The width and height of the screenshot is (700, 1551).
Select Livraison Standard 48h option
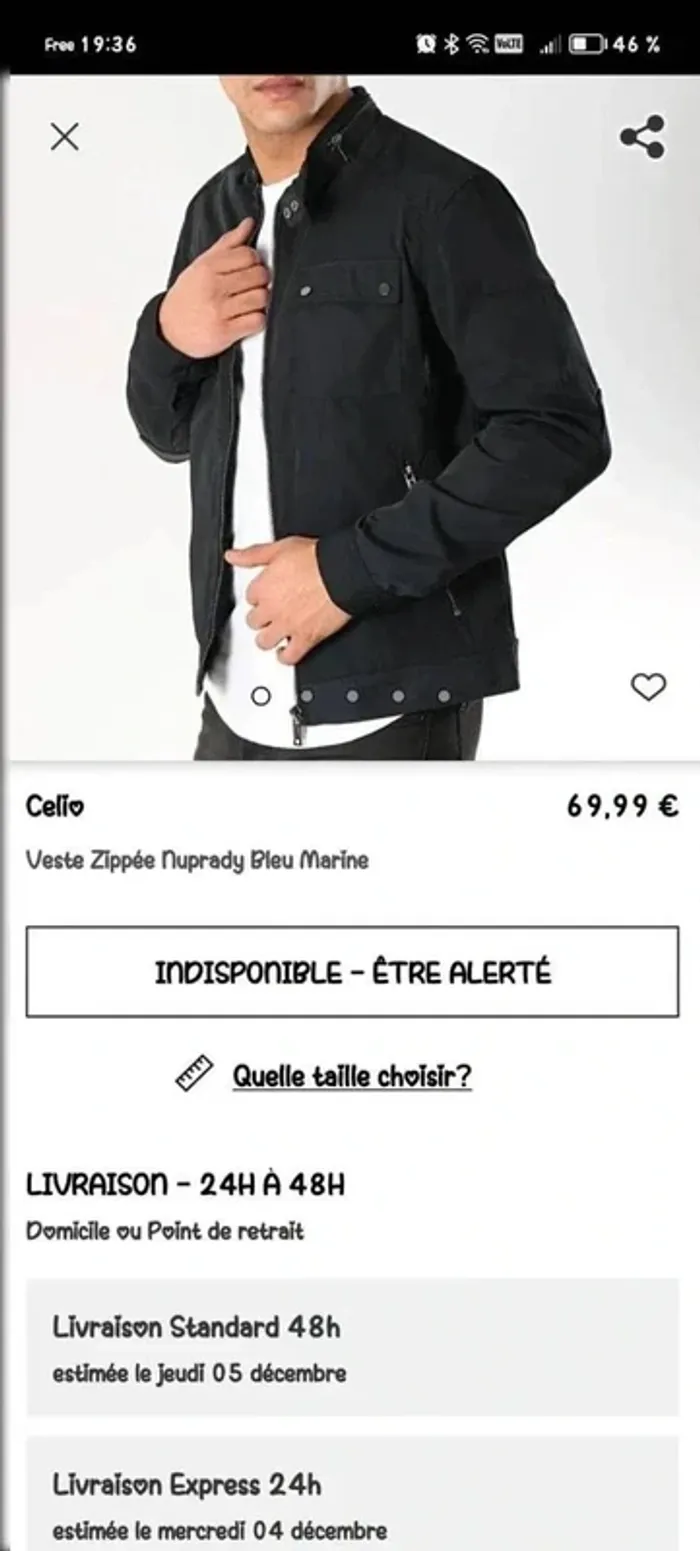(x=352, y=1346)
